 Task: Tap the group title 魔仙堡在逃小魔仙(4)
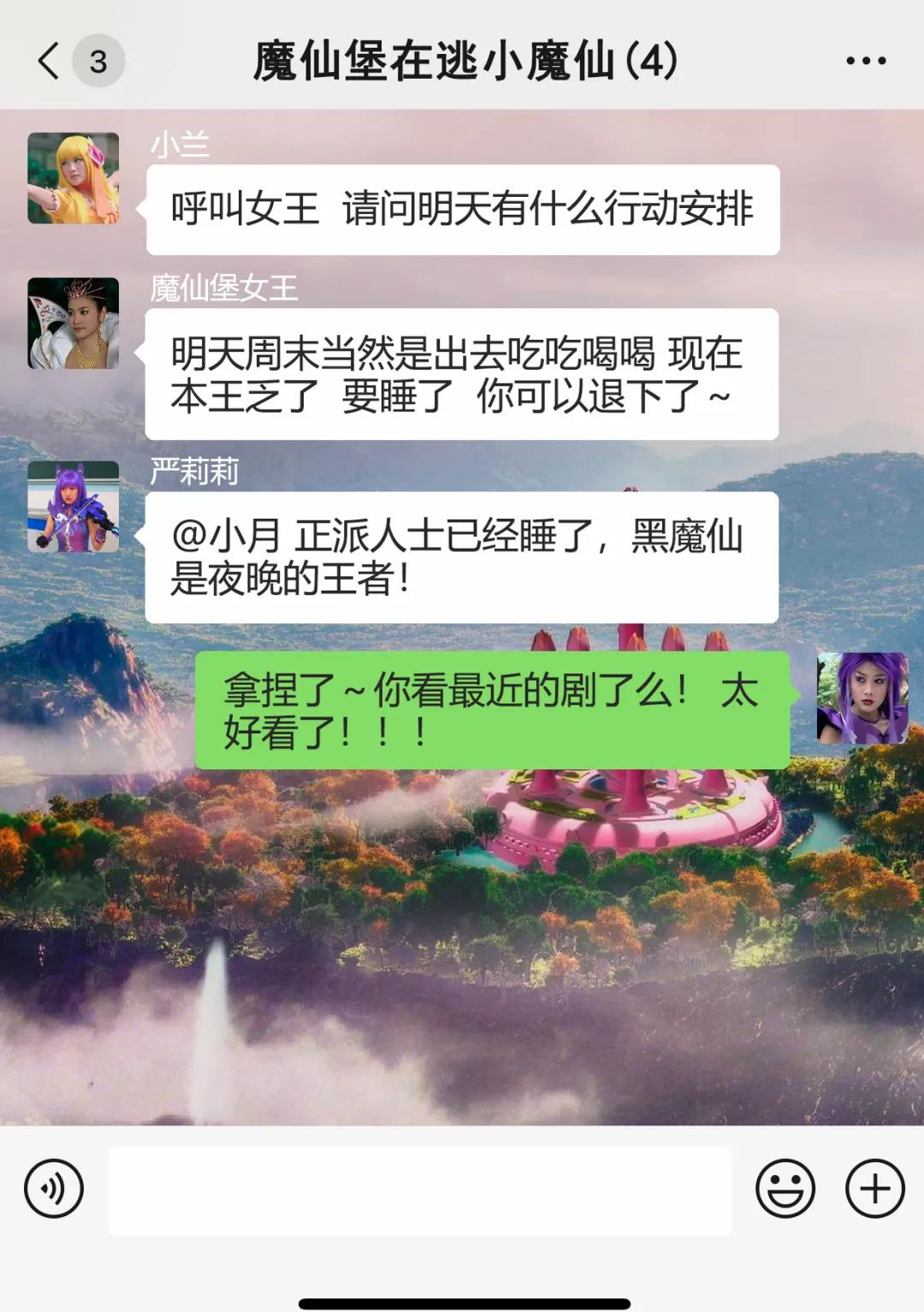coord(462,60)
